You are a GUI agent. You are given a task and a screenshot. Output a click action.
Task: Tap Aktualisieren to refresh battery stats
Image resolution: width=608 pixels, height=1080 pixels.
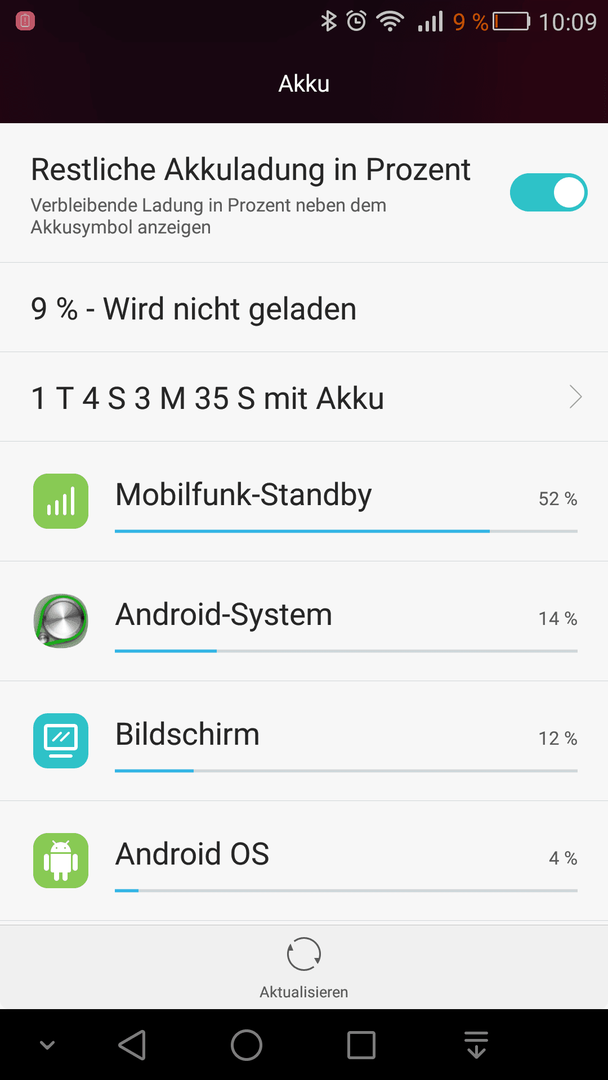coord(304,968)
